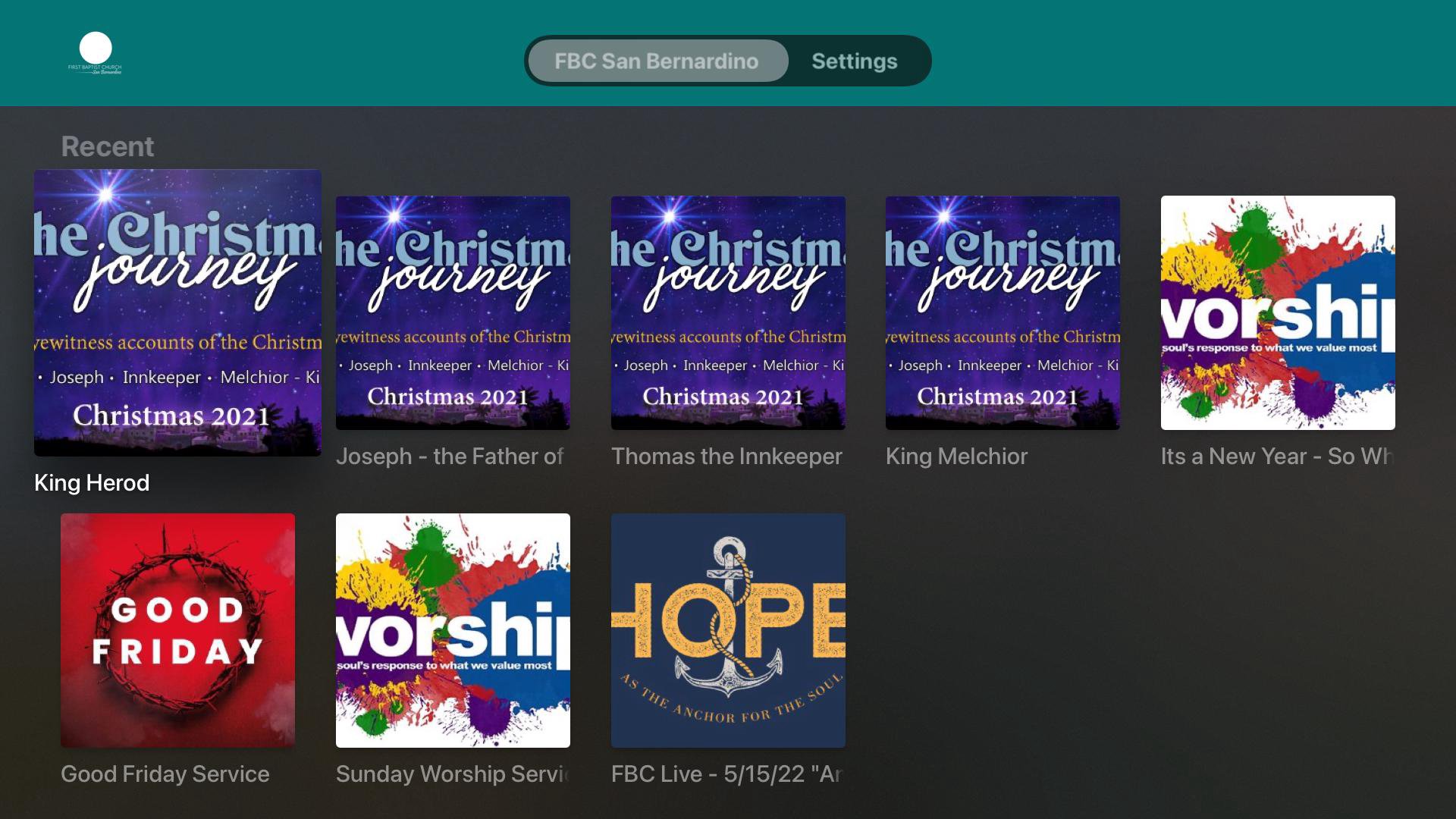Select the King Melchior tile

click(1003, 312)
